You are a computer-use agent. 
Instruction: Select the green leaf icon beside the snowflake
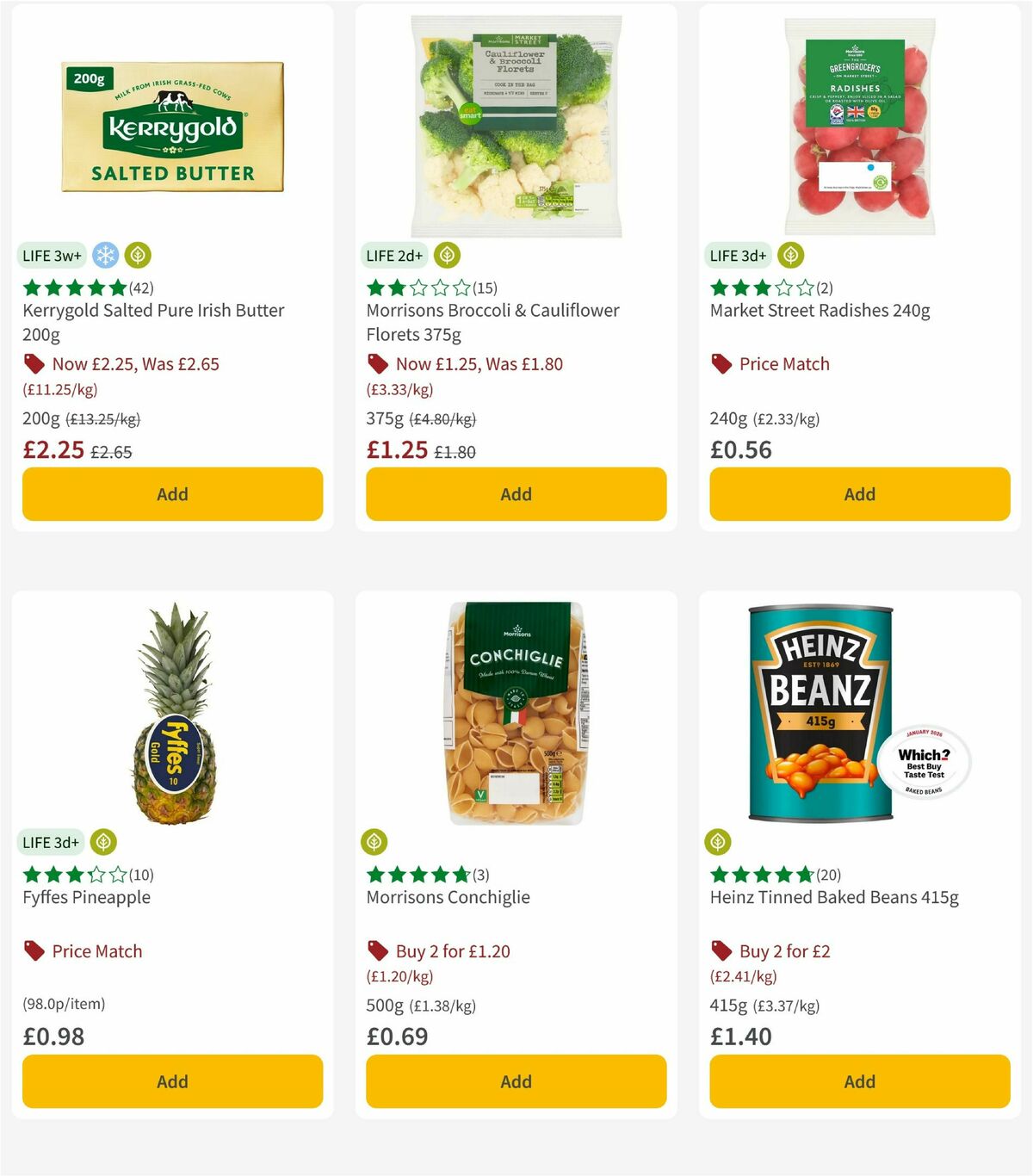[137, 255]
